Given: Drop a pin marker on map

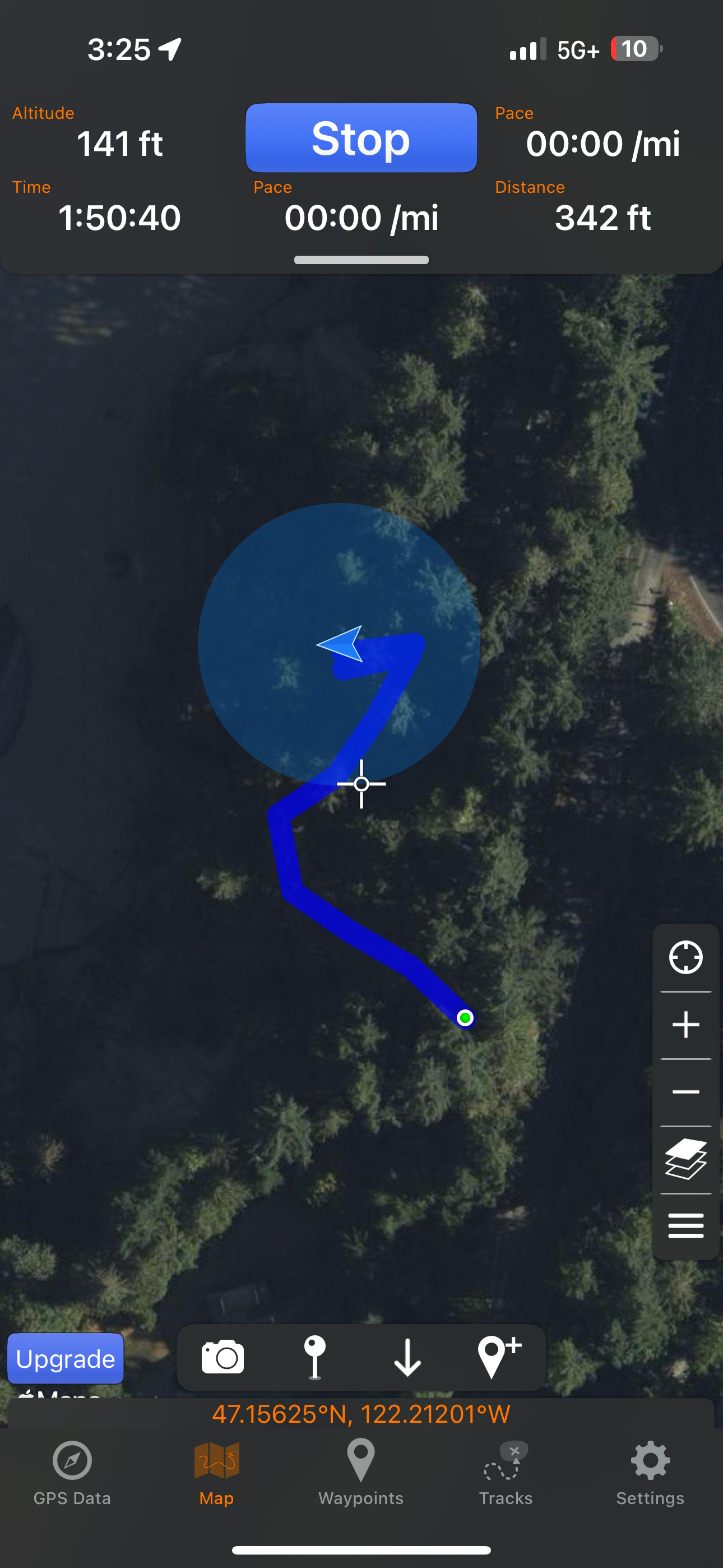Looking at the screenshot, I should 314,1357.
